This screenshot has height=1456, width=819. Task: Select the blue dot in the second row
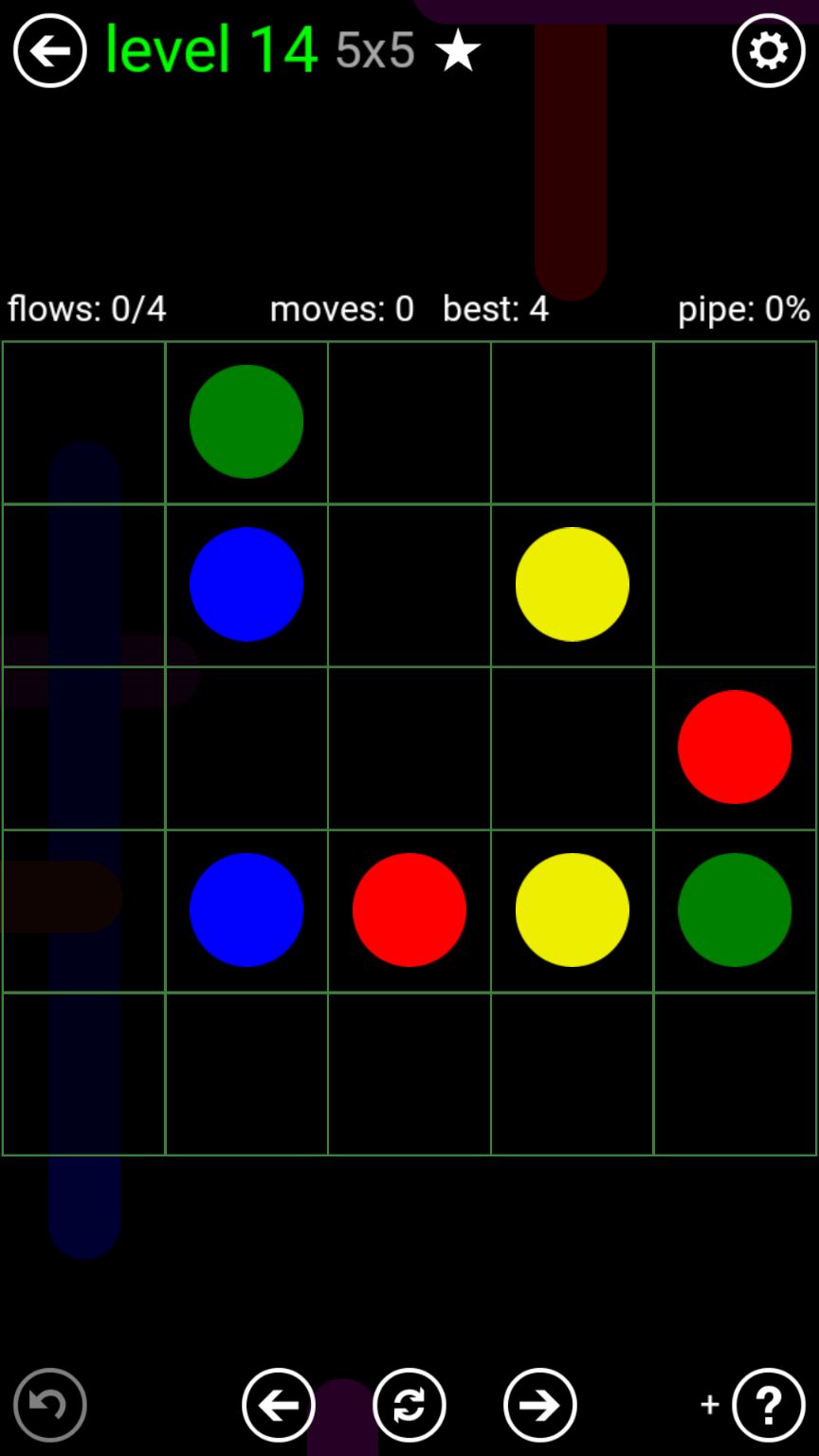click(246, 584)
